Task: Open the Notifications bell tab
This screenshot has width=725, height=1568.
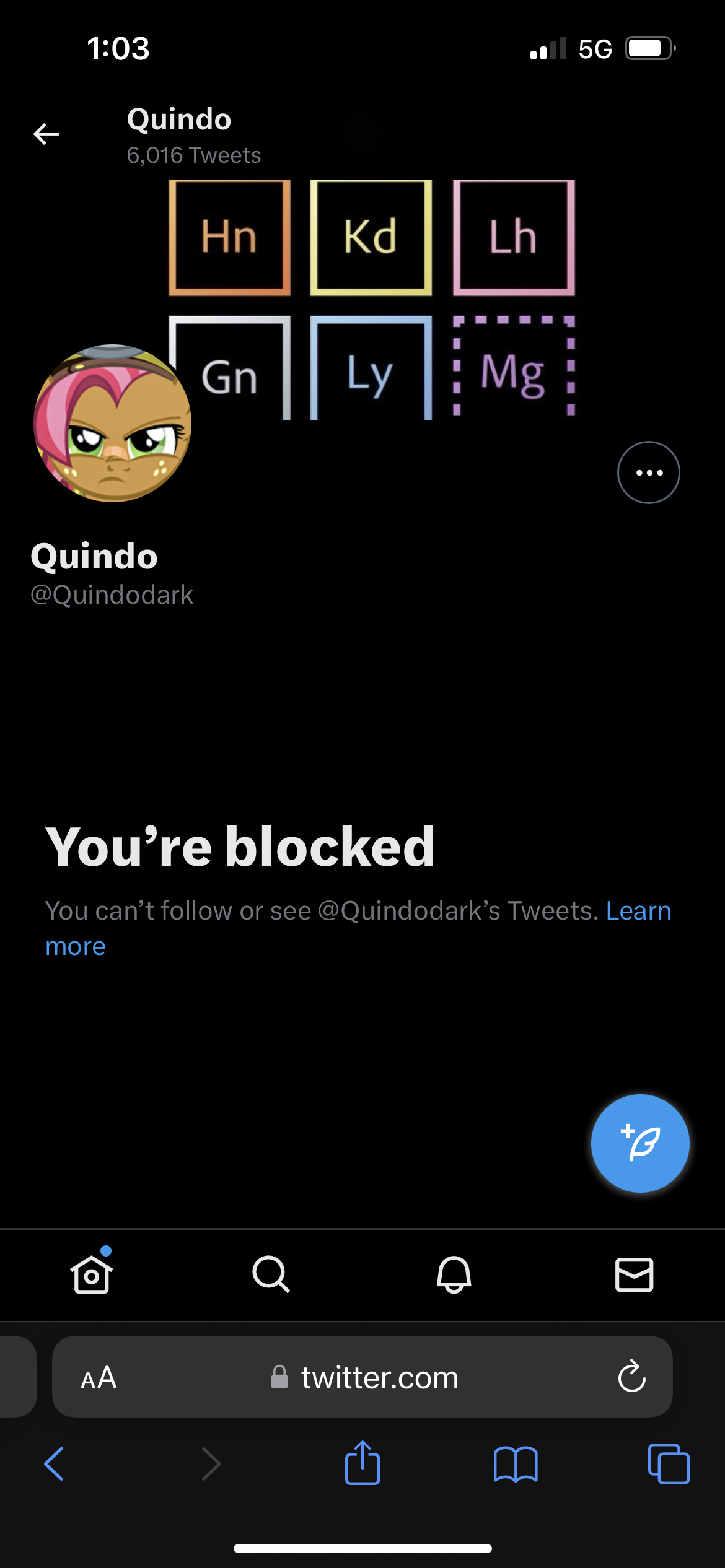Action: coord(454,1274)
